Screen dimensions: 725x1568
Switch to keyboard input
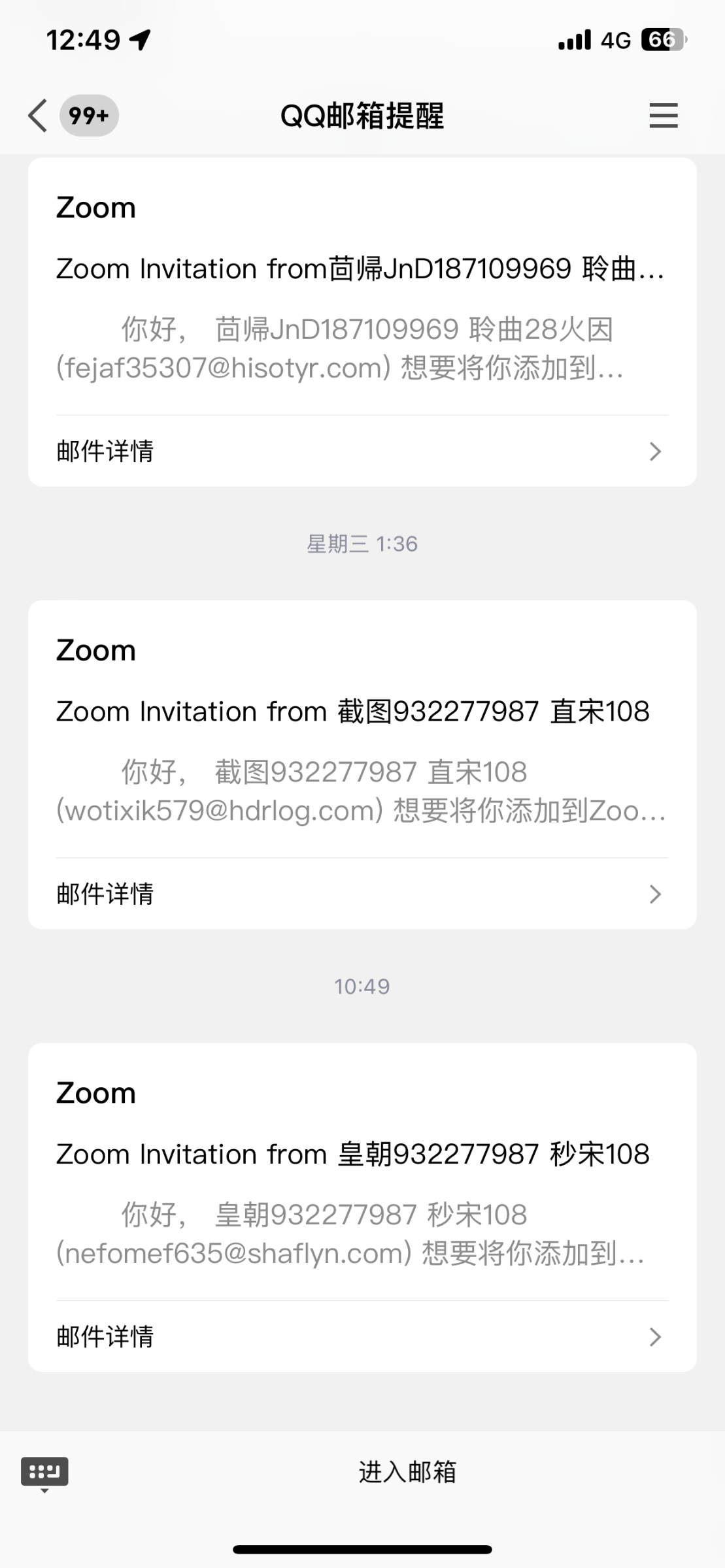point(44,1473)
